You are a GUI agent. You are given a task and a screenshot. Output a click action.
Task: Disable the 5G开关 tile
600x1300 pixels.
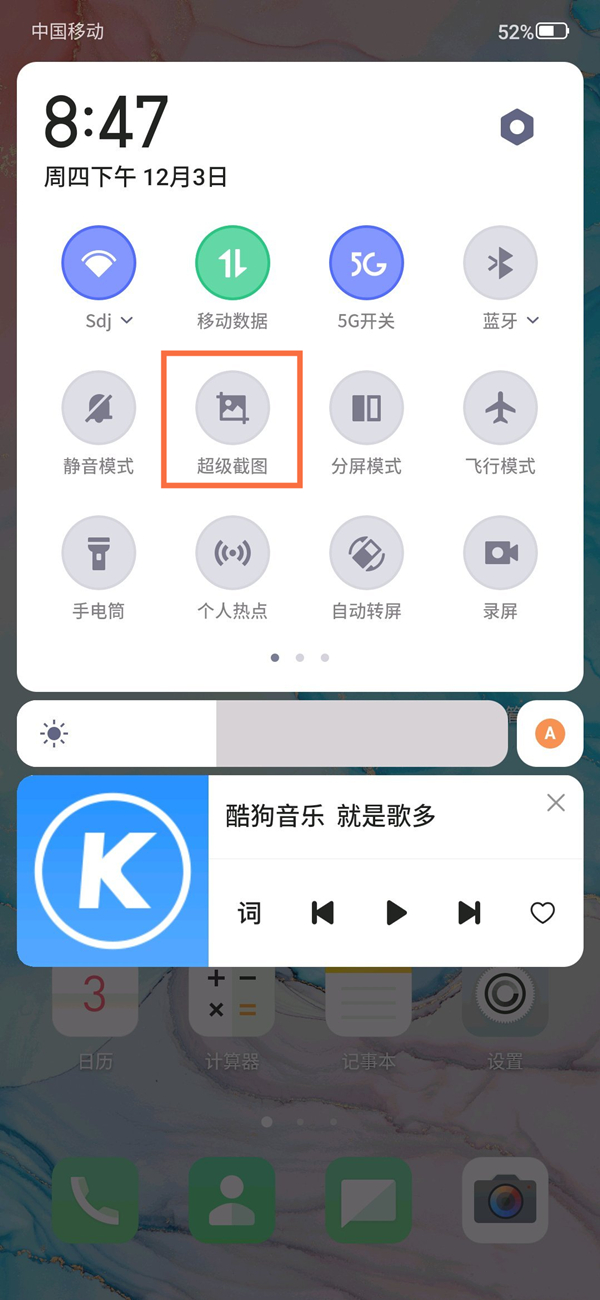click(366, 263)
